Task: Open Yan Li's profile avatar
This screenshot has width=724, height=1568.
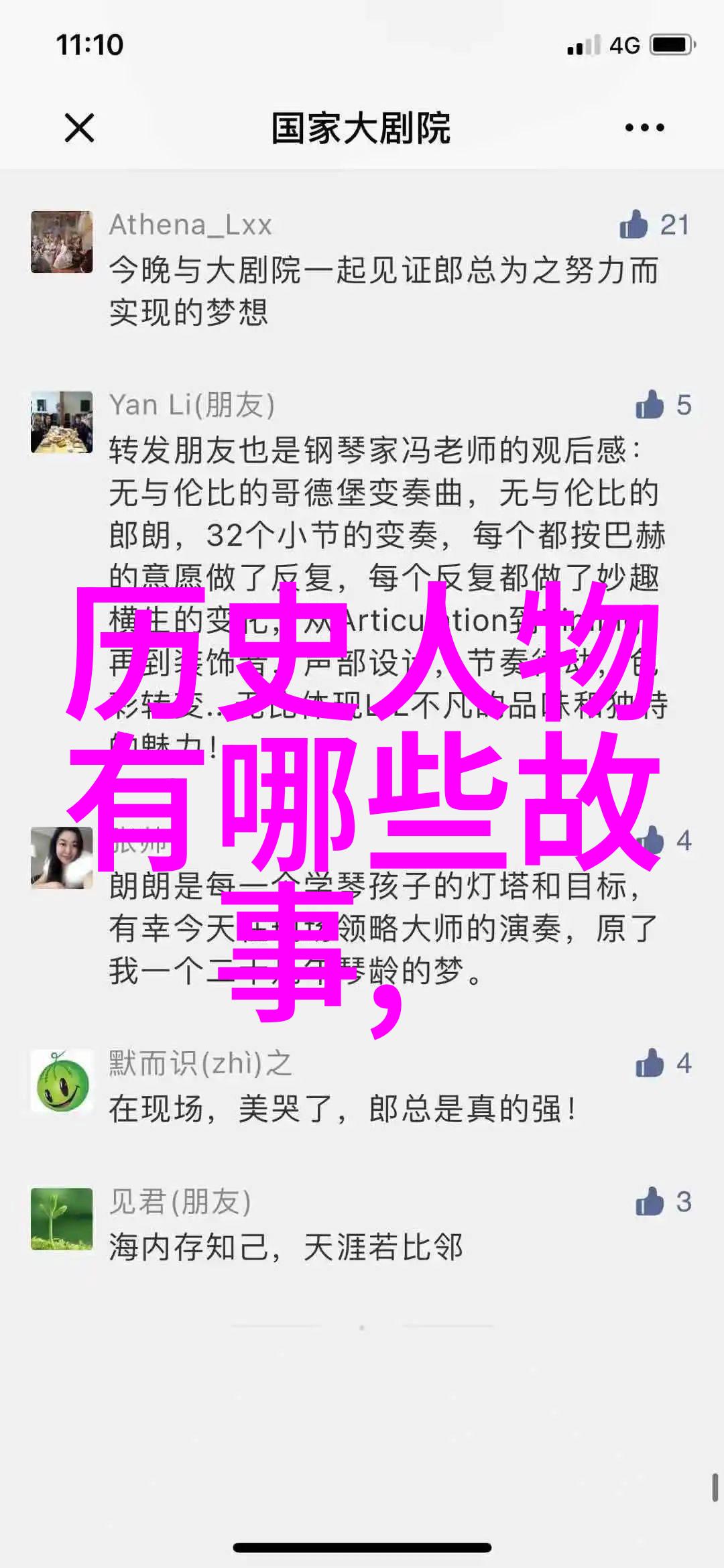Action: pyautogui.click(x=62, y=422)
